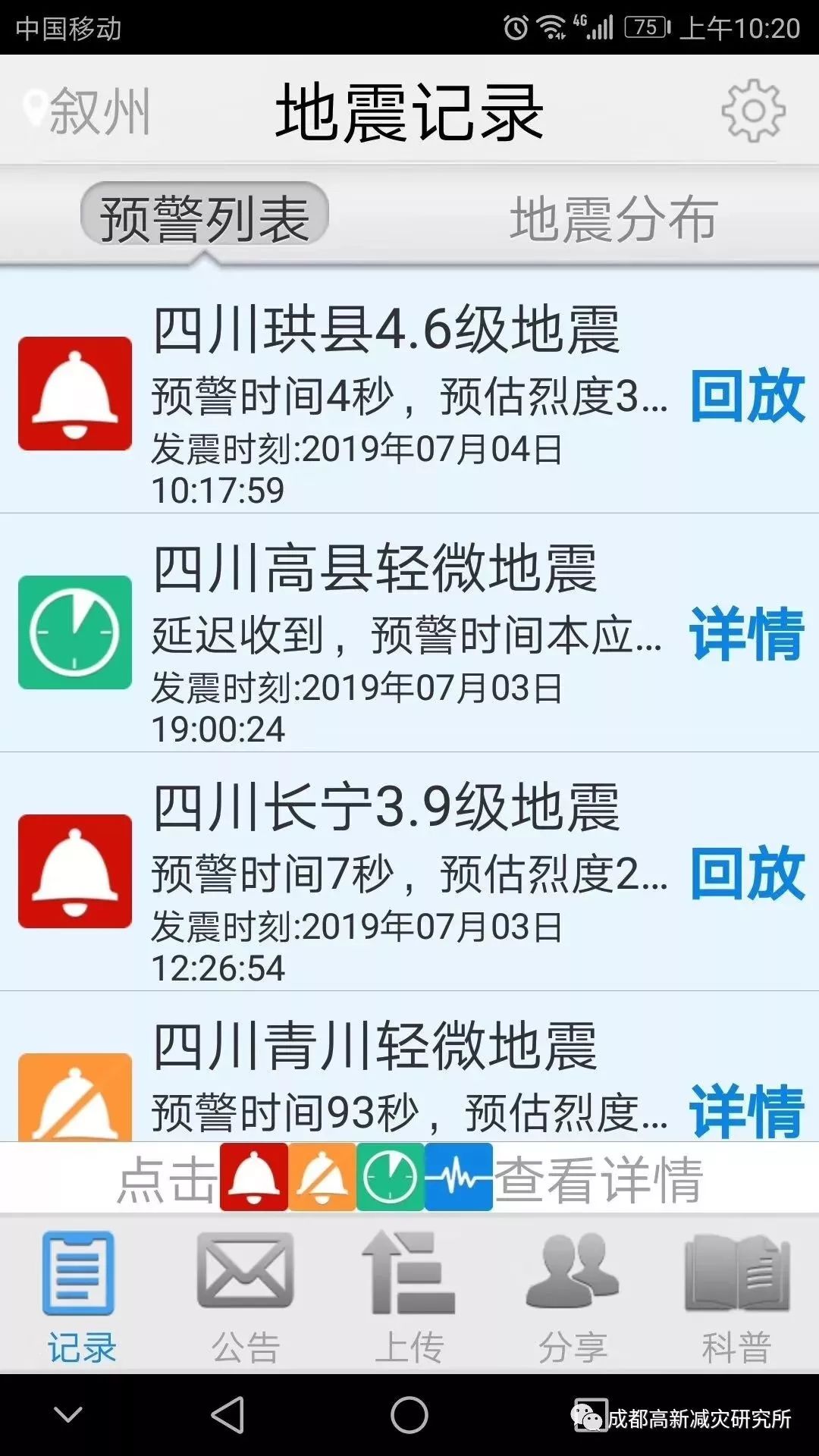Select the 预警列表 tab

pos(205,217)
